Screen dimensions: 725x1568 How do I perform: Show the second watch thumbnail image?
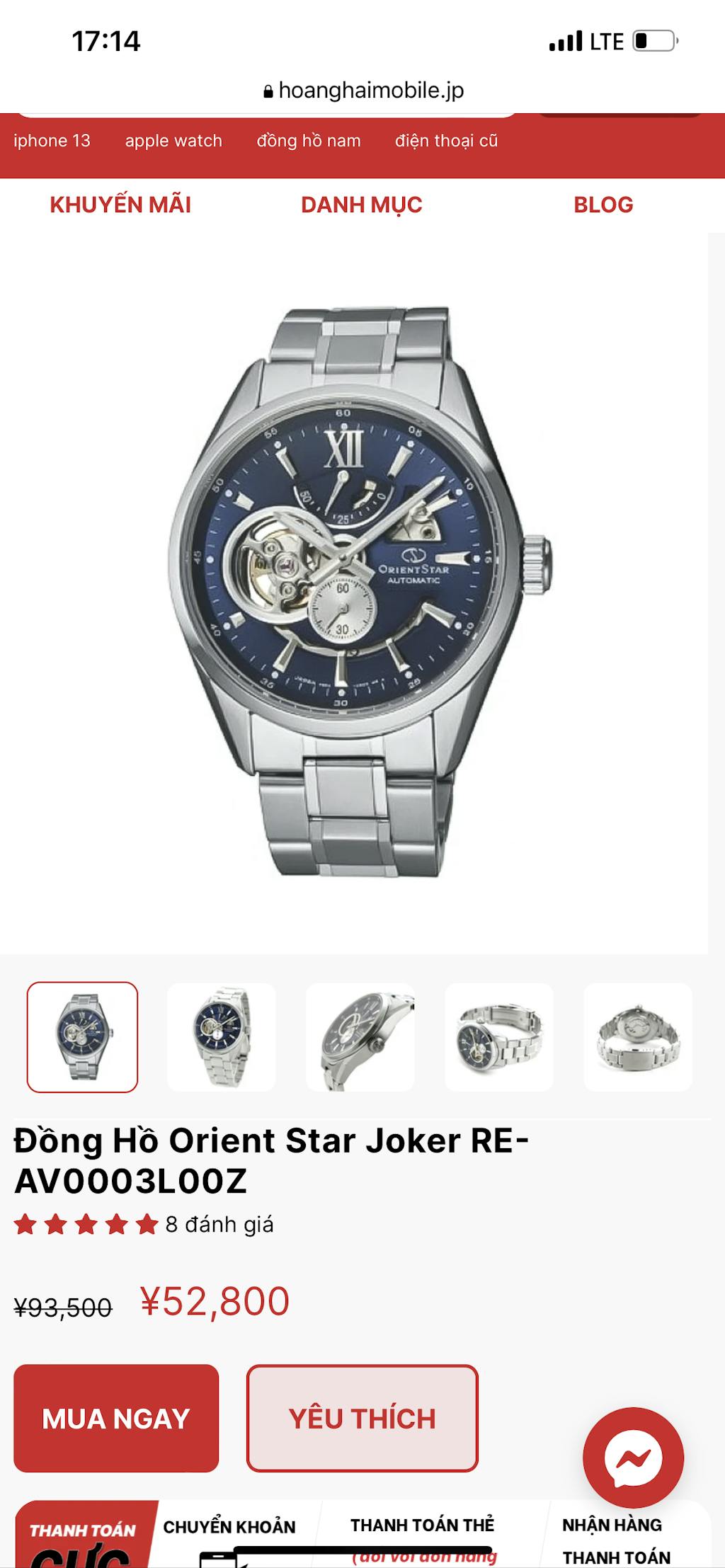221,1036
